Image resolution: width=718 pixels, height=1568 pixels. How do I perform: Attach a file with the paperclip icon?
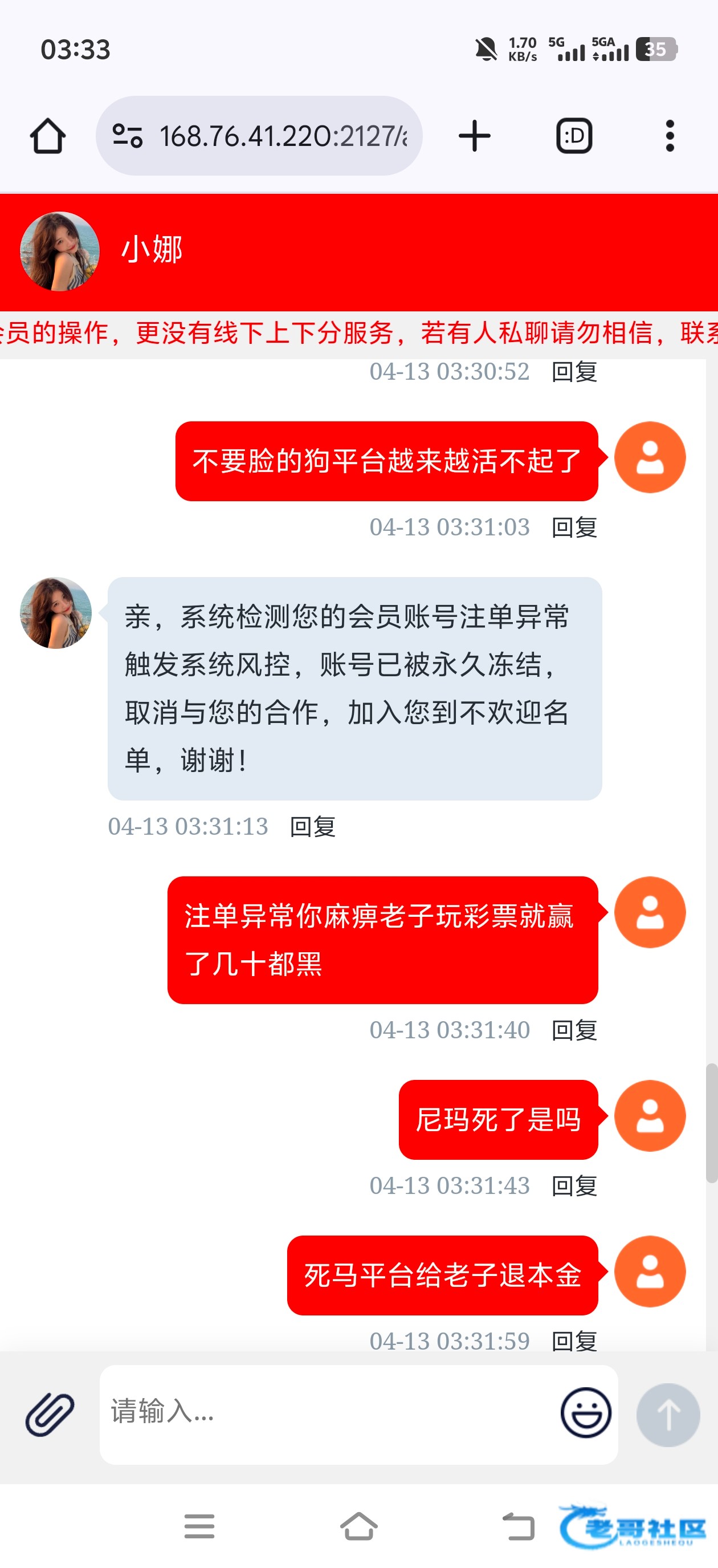pos(50,1413)
